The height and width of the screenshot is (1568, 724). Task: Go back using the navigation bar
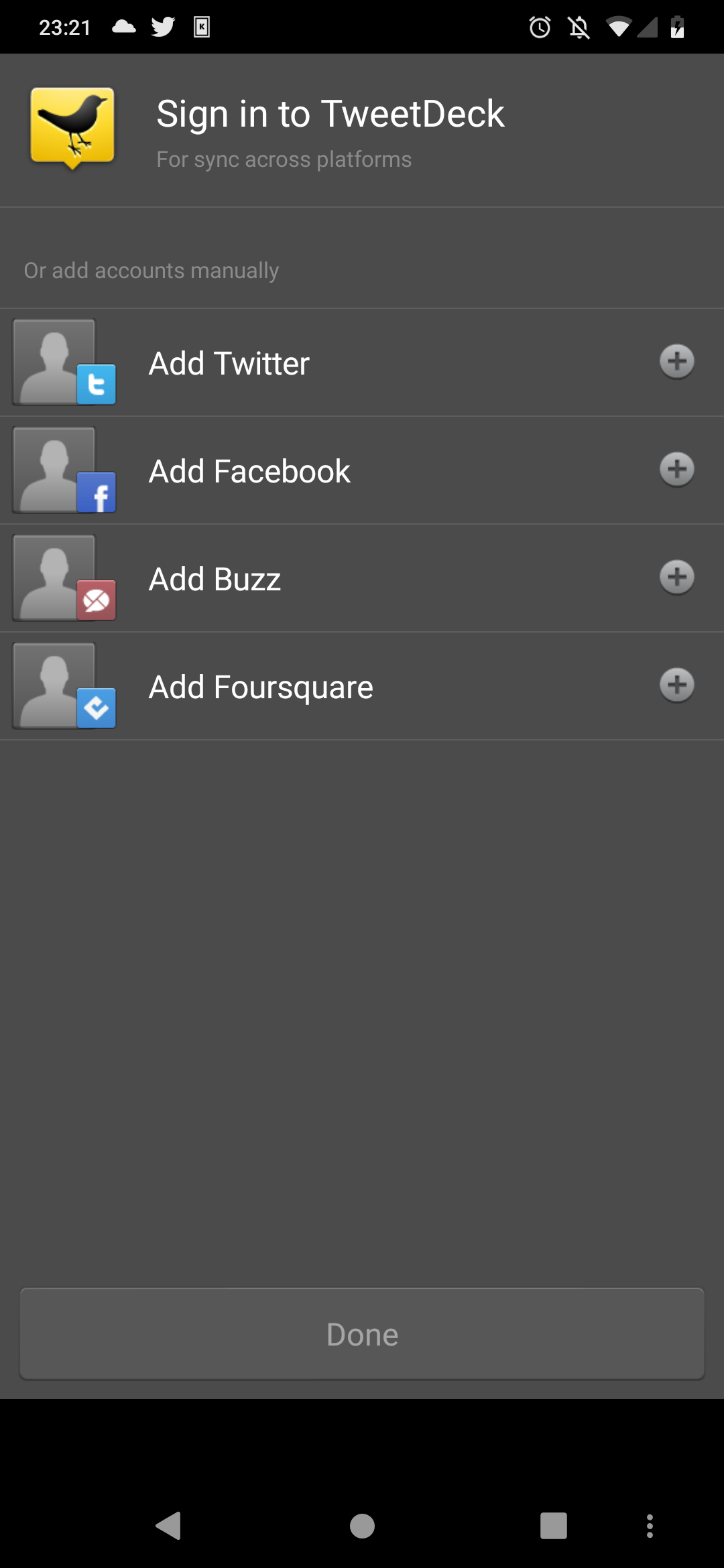(168, 1526)
